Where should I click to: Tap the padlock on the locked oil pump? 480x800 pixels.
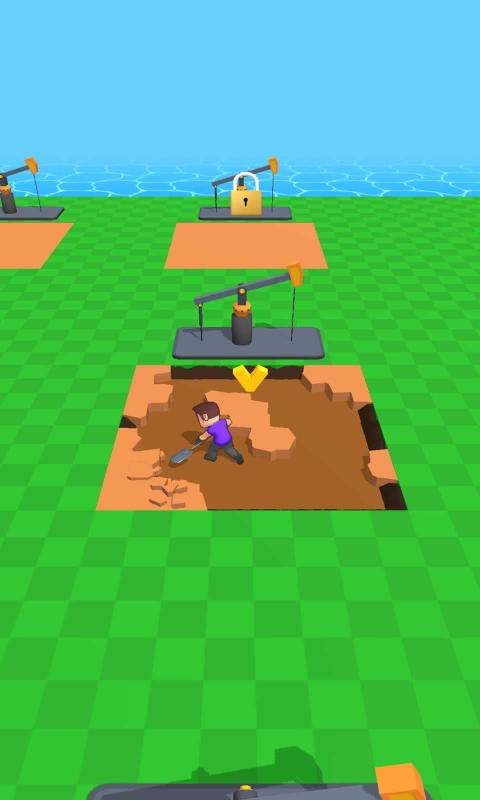pyautogui.click(x=246, y=194)
